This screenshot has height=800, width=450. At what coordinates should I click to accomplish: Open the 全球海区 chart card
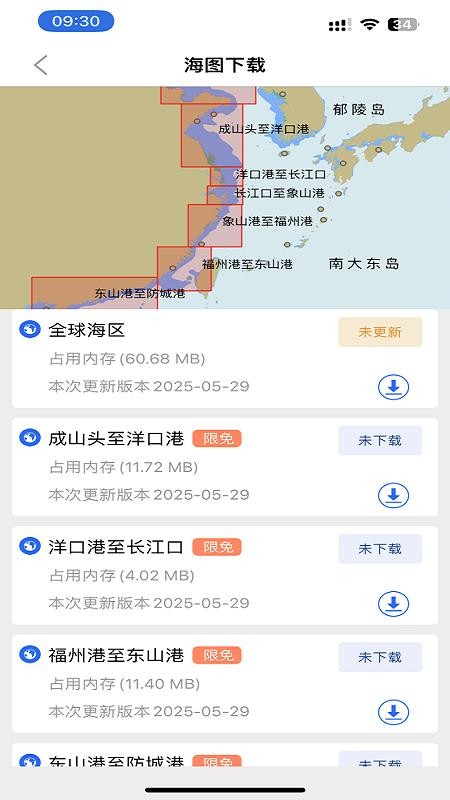[224, 359]
